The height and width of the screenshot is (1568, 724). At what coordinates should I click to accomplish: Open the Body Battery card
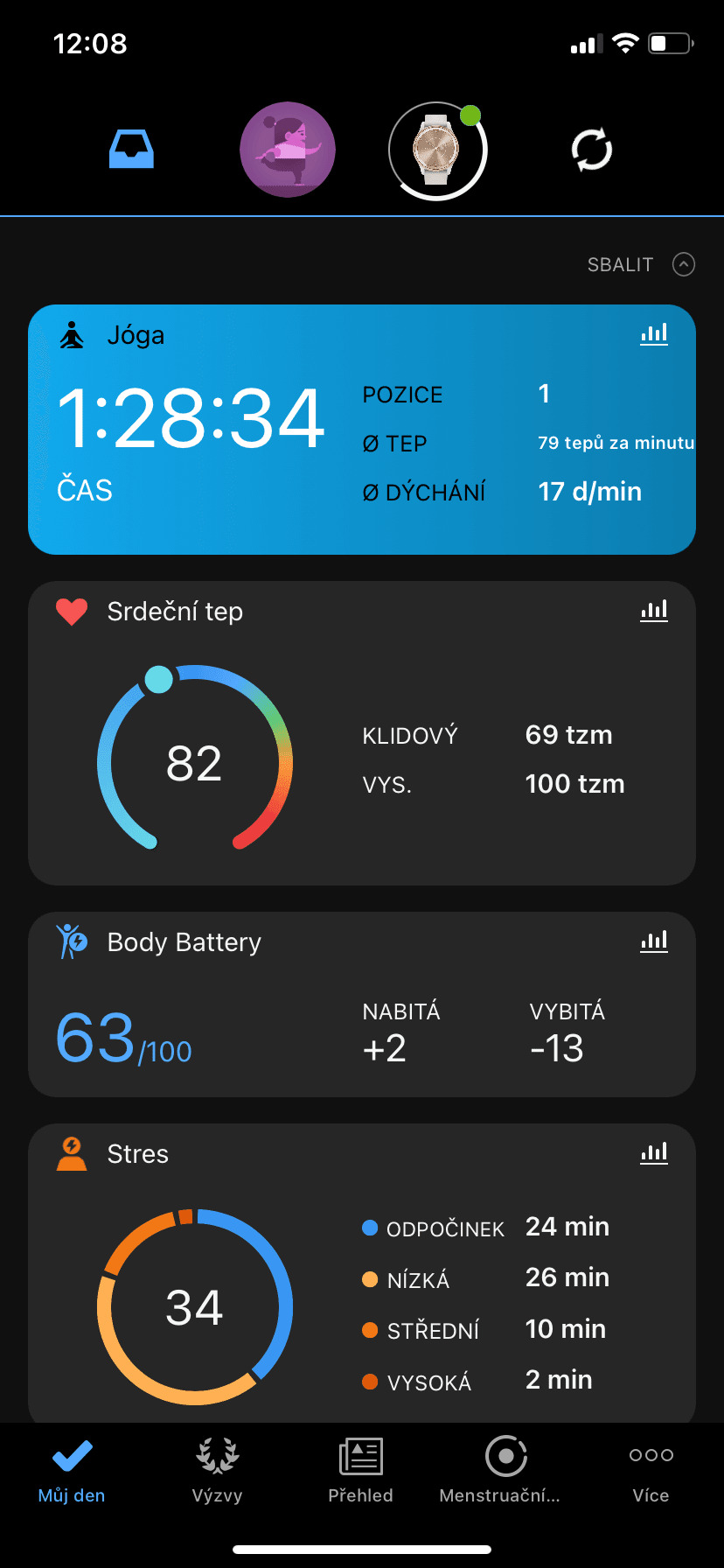pos(362,1004)
